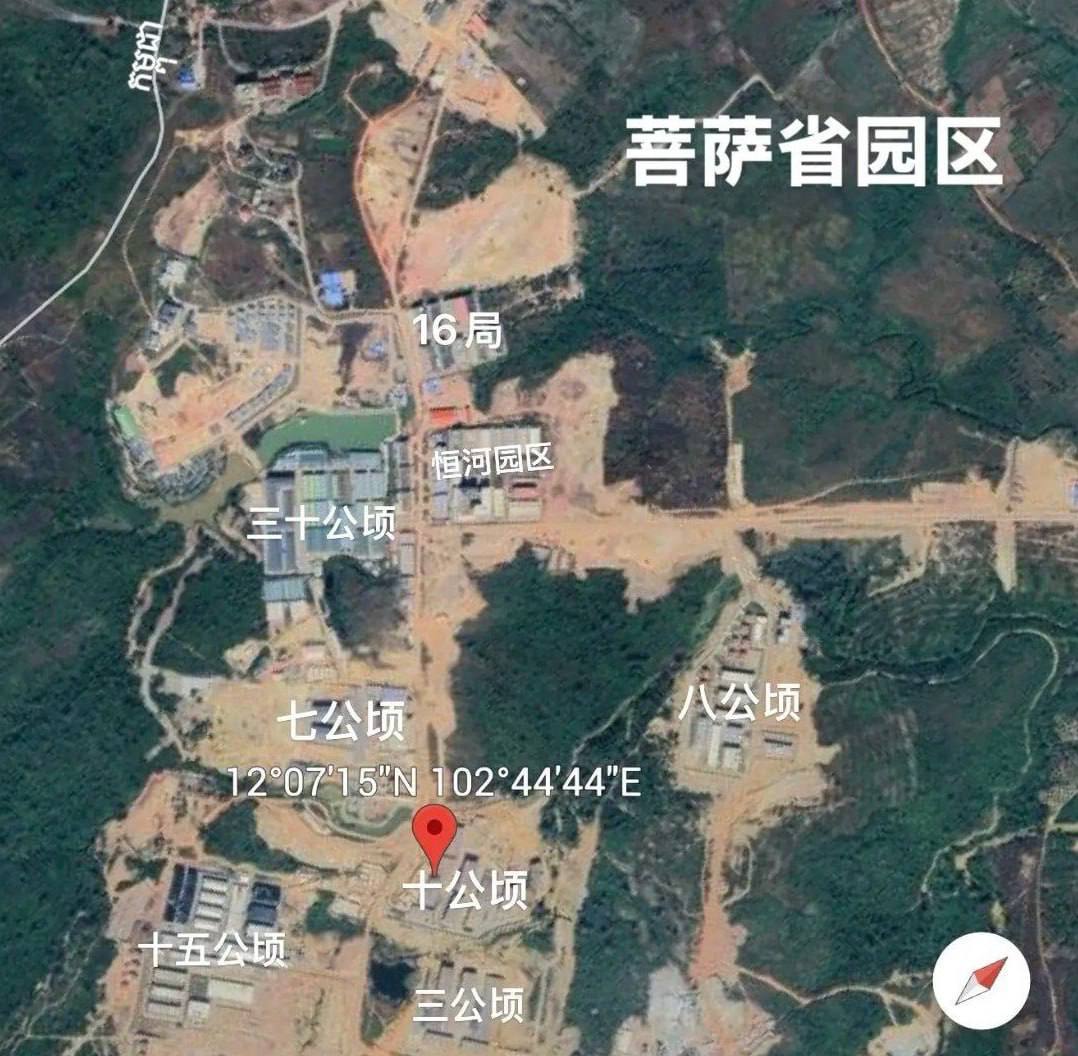1078x1056 pixels.
Task: Select the red location pin marker
Action: coord(436,832)
